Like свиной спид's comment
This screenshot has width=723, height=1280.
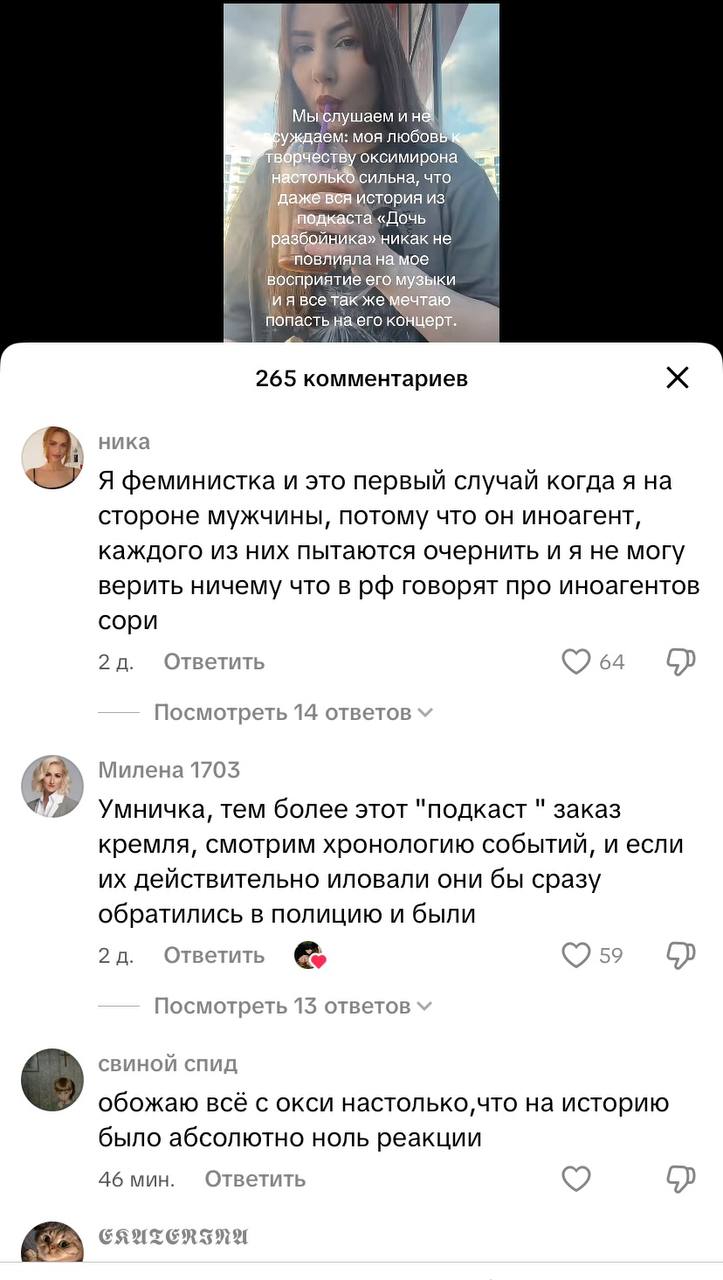[x=577, y=1179]
